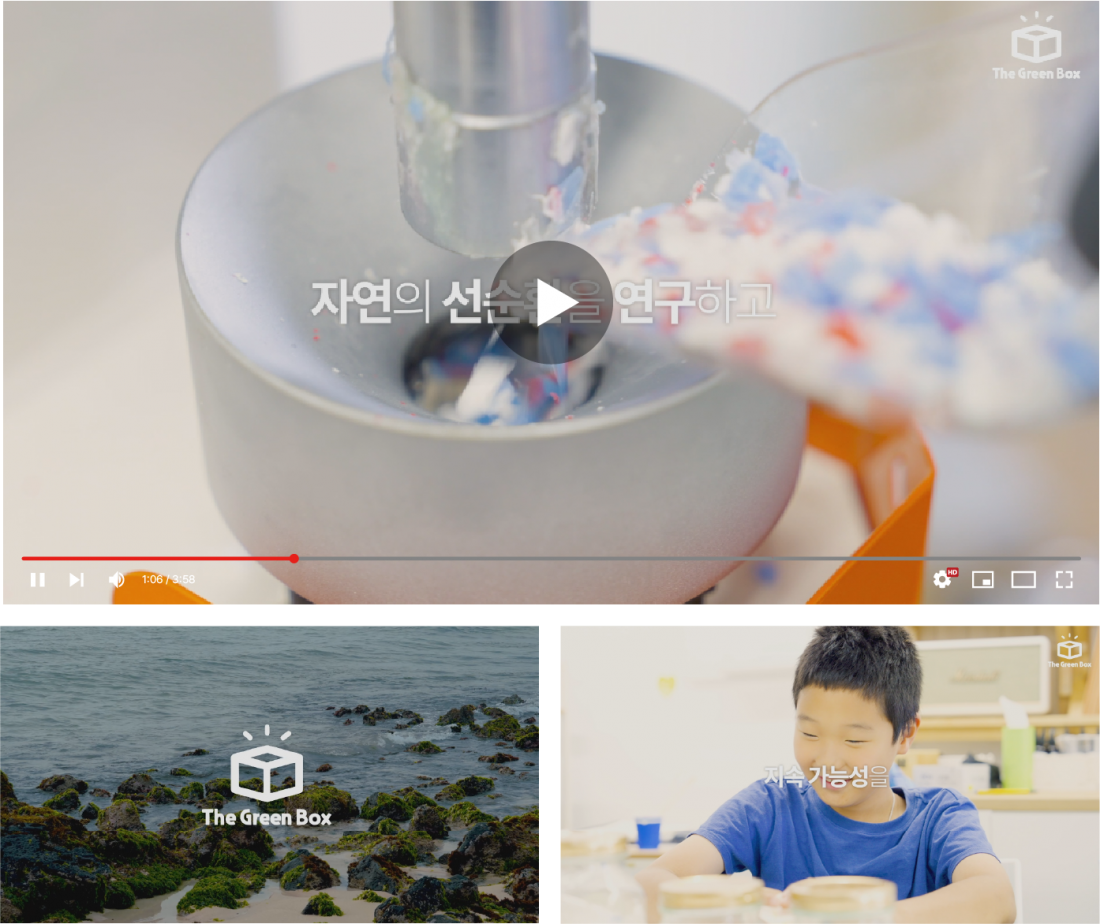Pause the video from the control bar
Image resolution: width=1100 pixels, height=924 pixels.
click(37, 579)
